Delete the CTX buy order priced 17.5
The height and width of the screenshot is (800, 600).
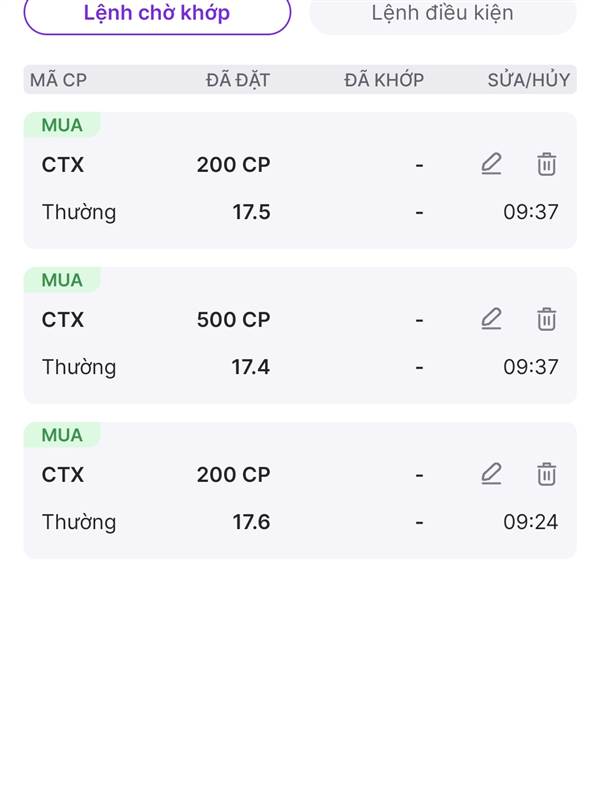click(546, 164)
